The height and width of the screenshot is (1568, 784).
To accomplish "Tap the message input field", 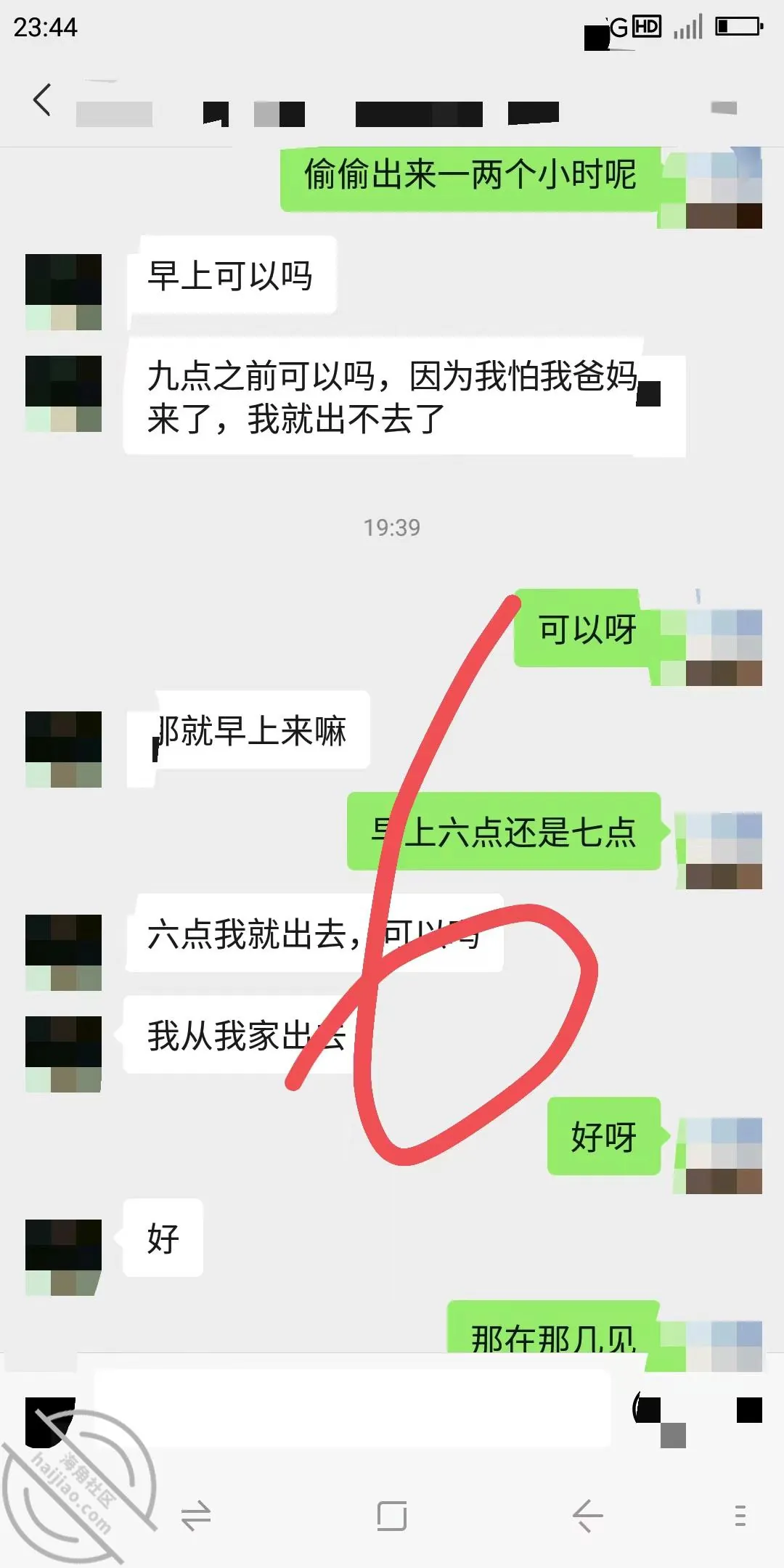I will click(353, 1408).
